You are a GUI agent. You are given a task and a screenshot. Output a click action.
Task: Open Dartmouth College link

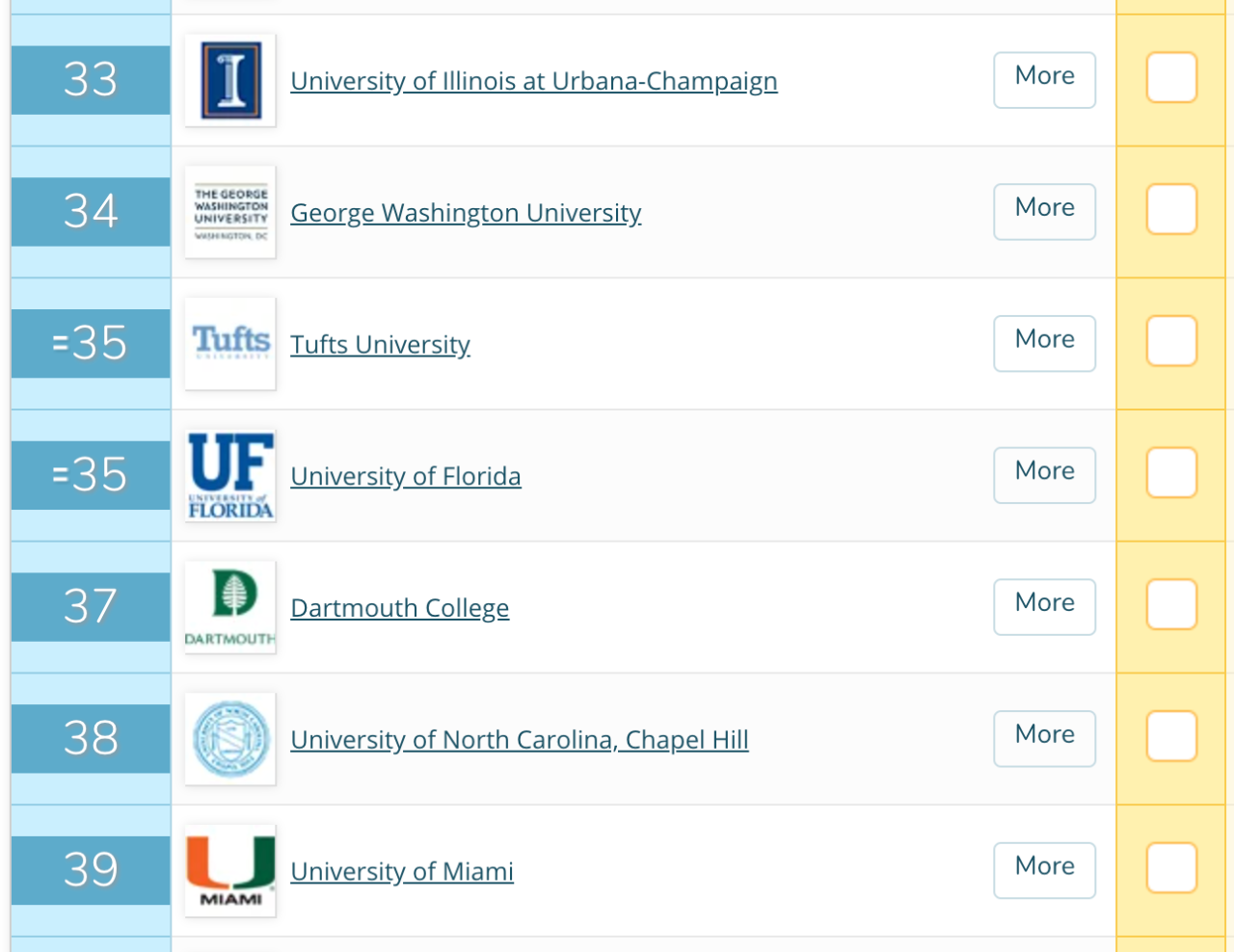coord(399,609)
